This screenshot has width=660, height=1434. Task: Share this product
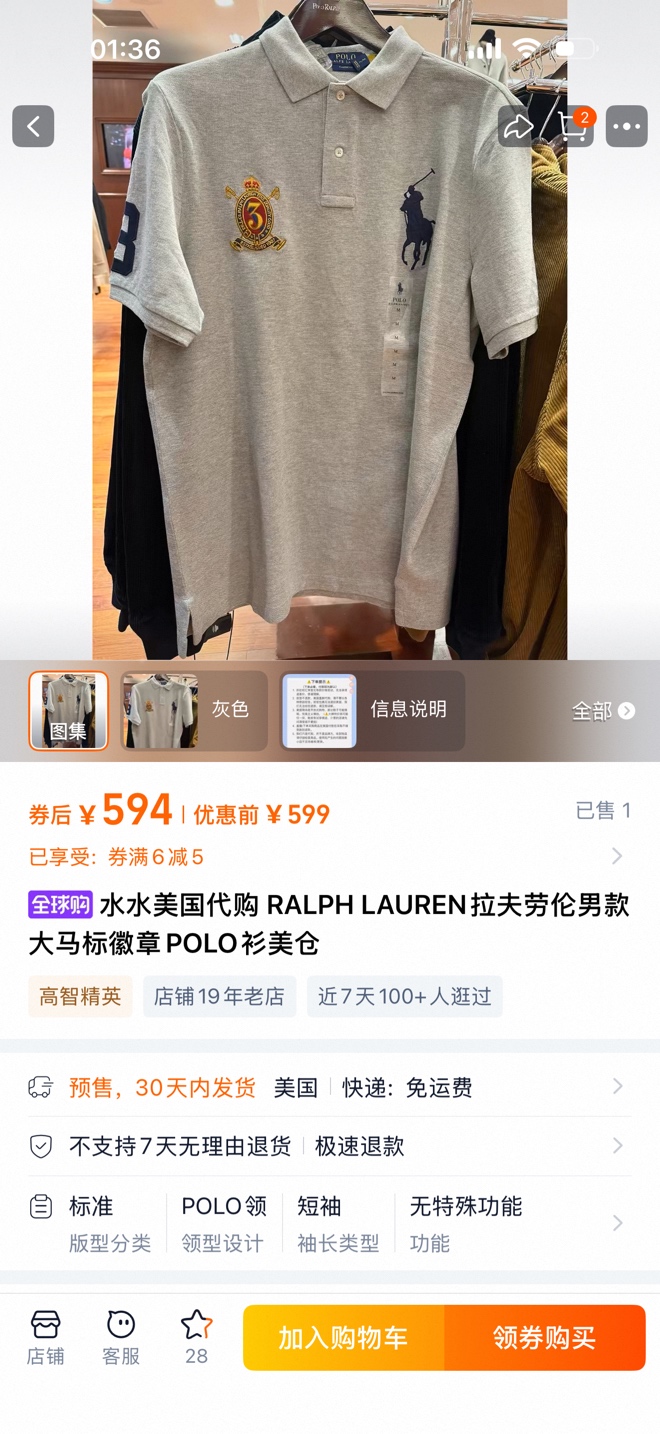coord(517,127)
